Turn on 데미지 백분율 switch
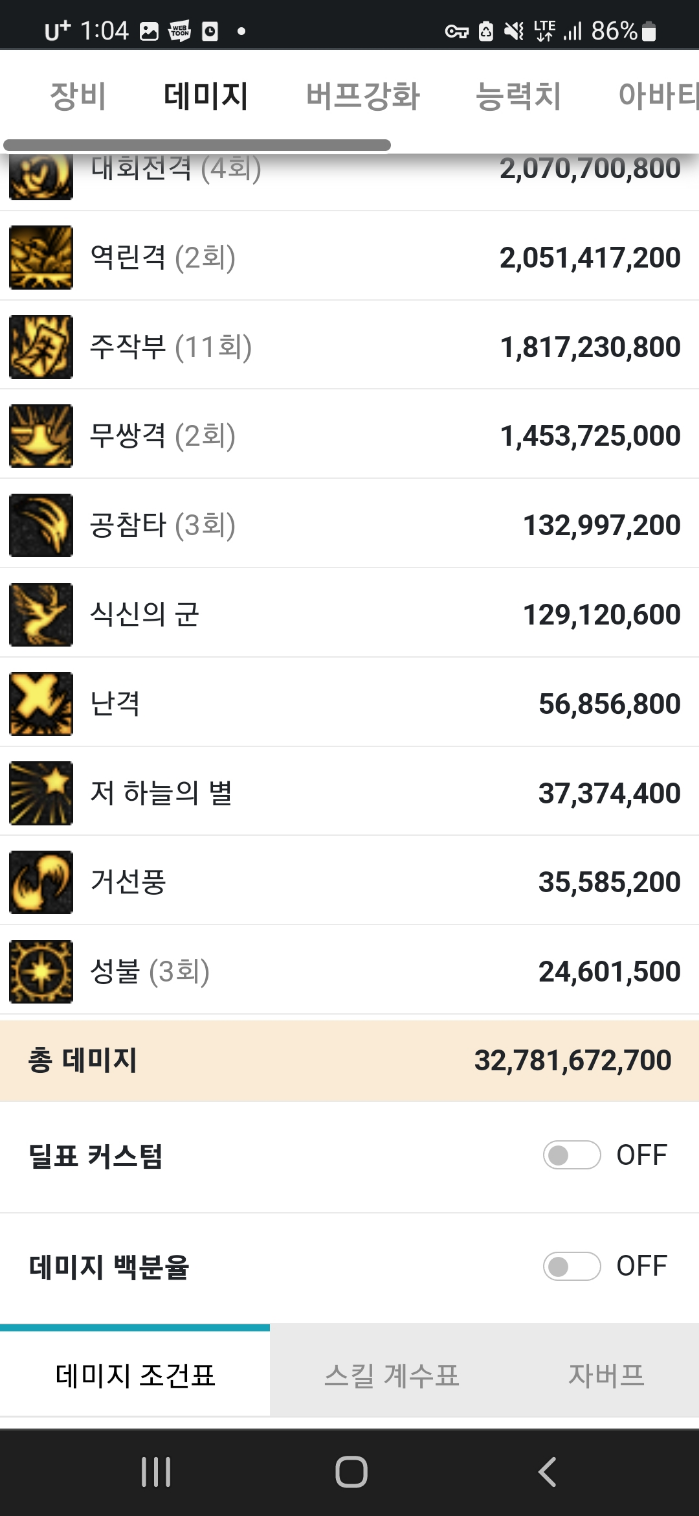The width and height of the screenshot is (699, 1516). point(572,1267)
